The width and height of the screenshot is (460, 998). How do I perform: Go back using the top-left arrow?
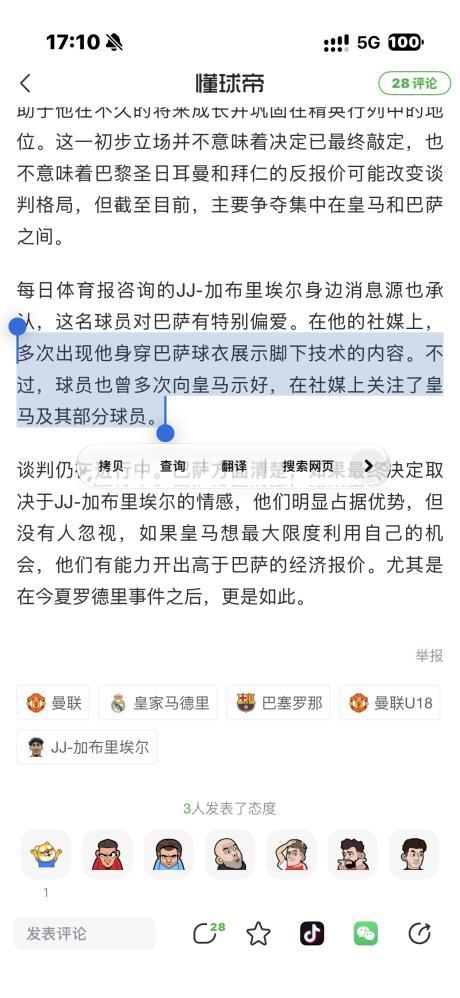pos(25,83)
